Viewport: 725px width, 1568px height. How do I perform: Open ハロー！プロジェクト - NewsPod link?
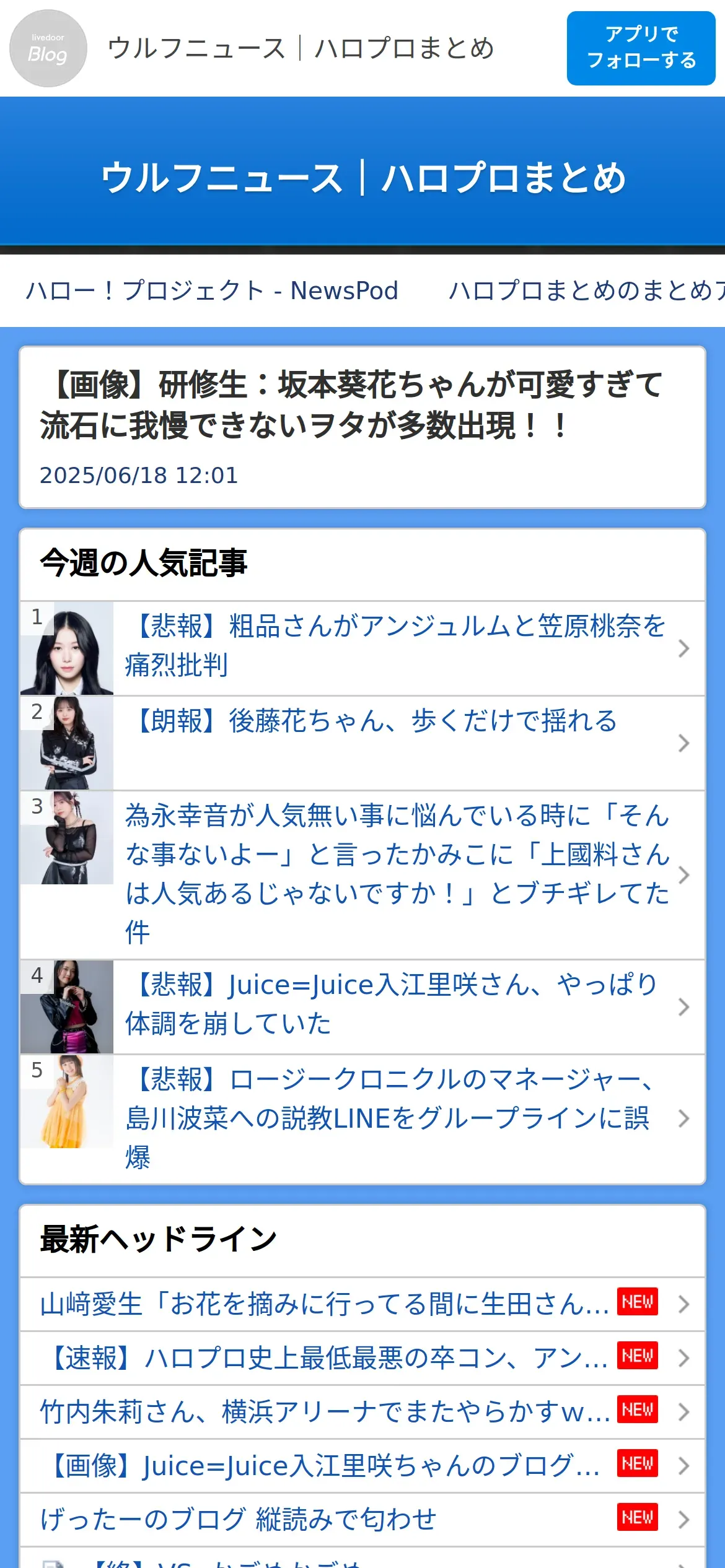point(212,290)
